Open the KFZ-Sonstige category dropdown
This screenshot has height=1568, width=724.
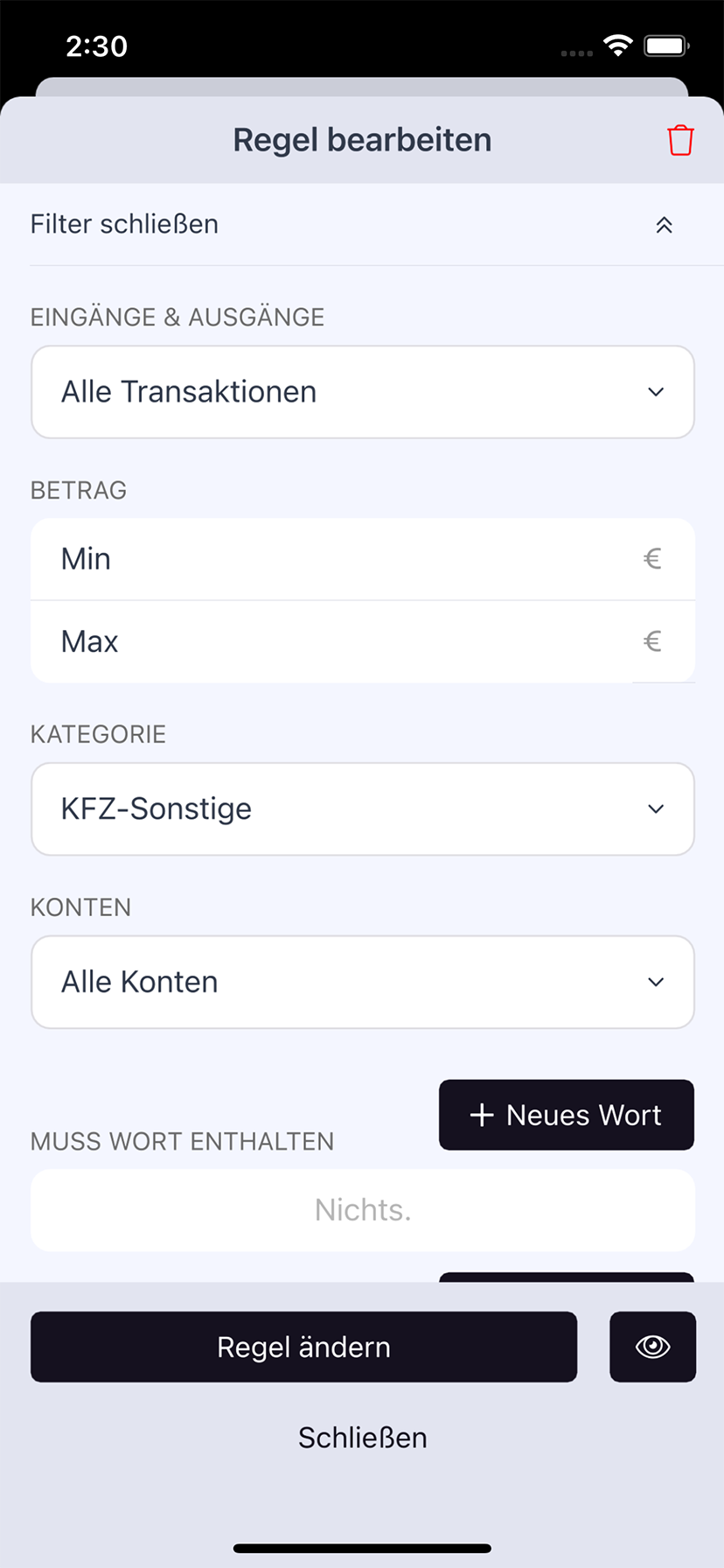(x=363, y=808)
